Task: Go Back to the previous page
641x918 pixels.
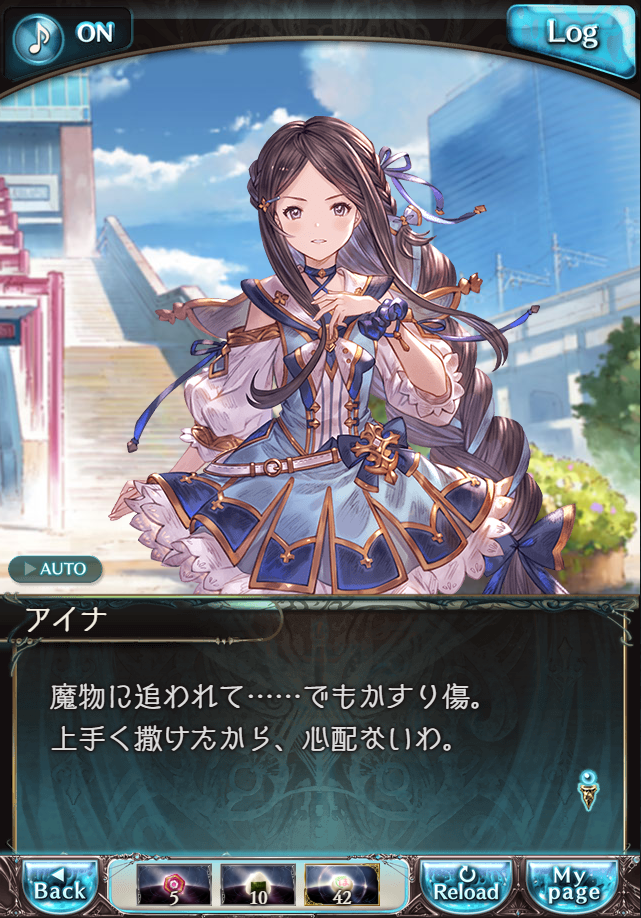Action: click(60, 885)
